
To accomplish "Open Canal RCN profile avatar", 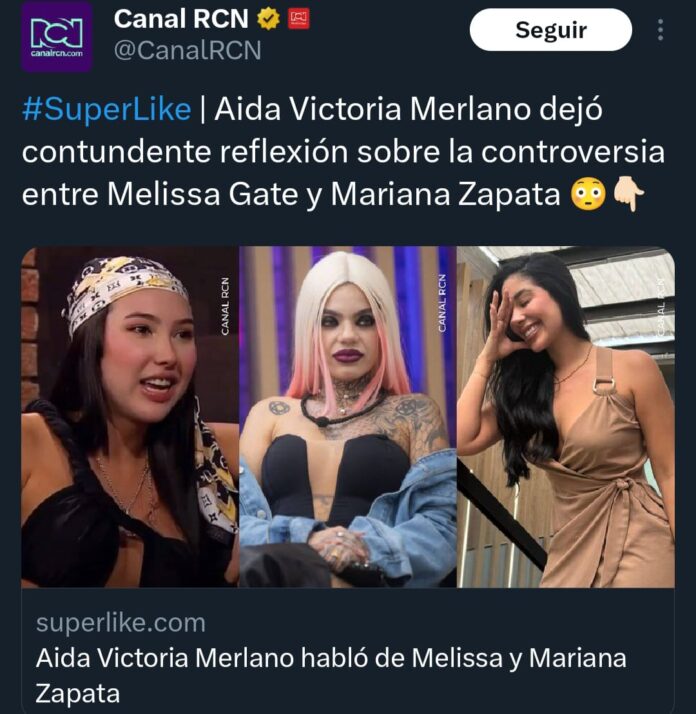I will tap(56, 37).
